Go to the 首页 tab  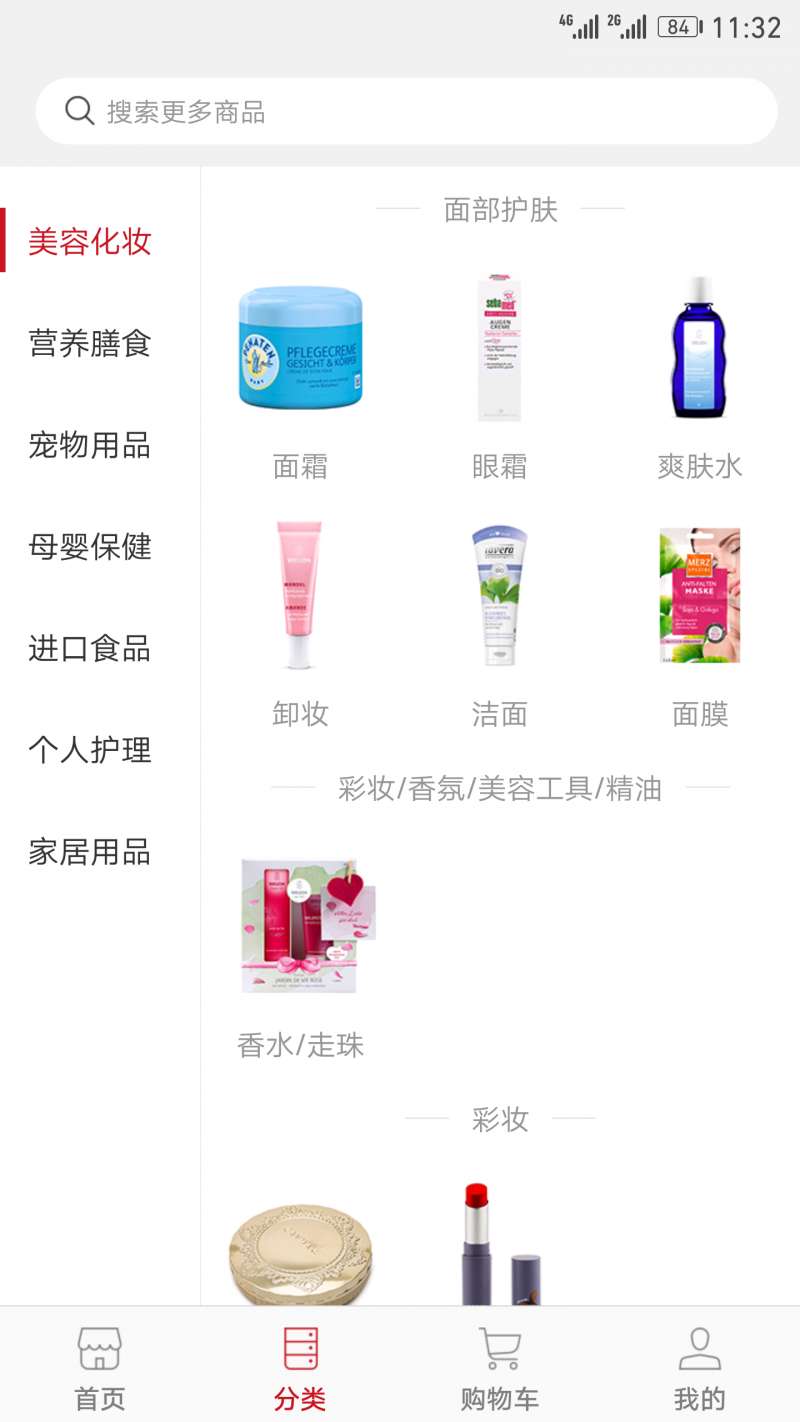[x=100, y=1366]
